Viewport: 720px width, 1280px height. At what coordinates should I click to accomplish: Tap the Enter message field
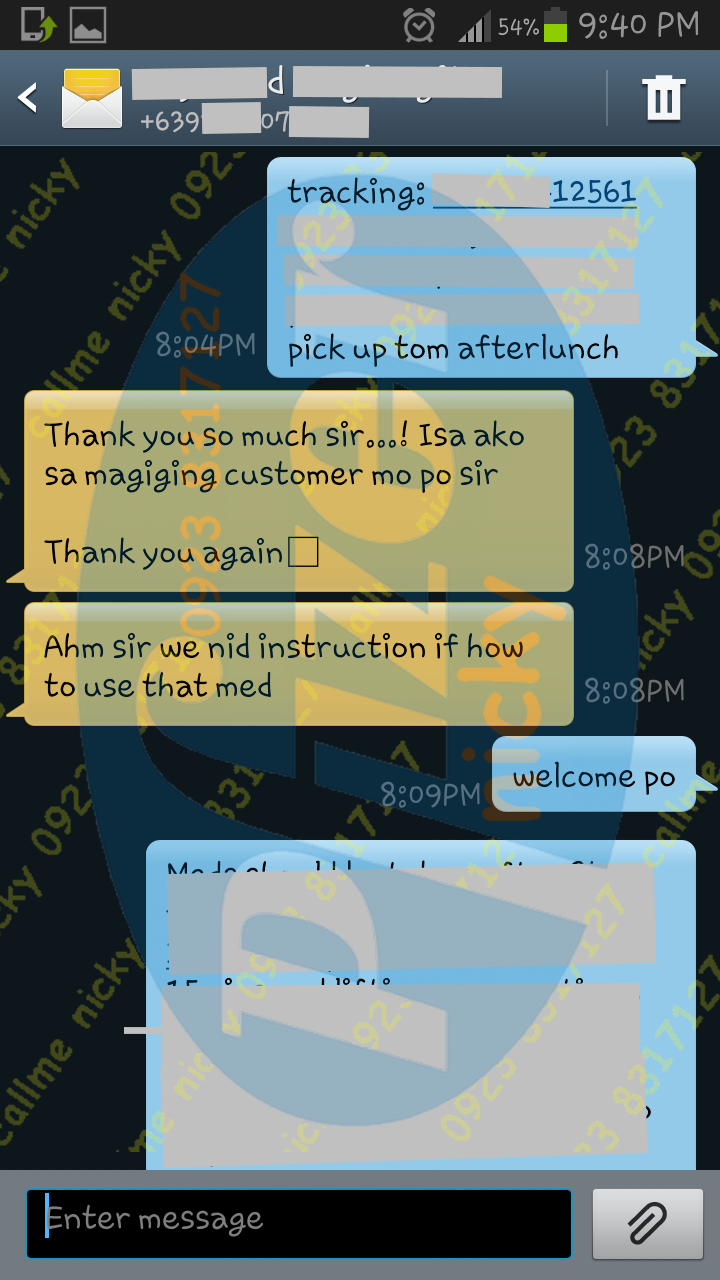pos(299,1223)
